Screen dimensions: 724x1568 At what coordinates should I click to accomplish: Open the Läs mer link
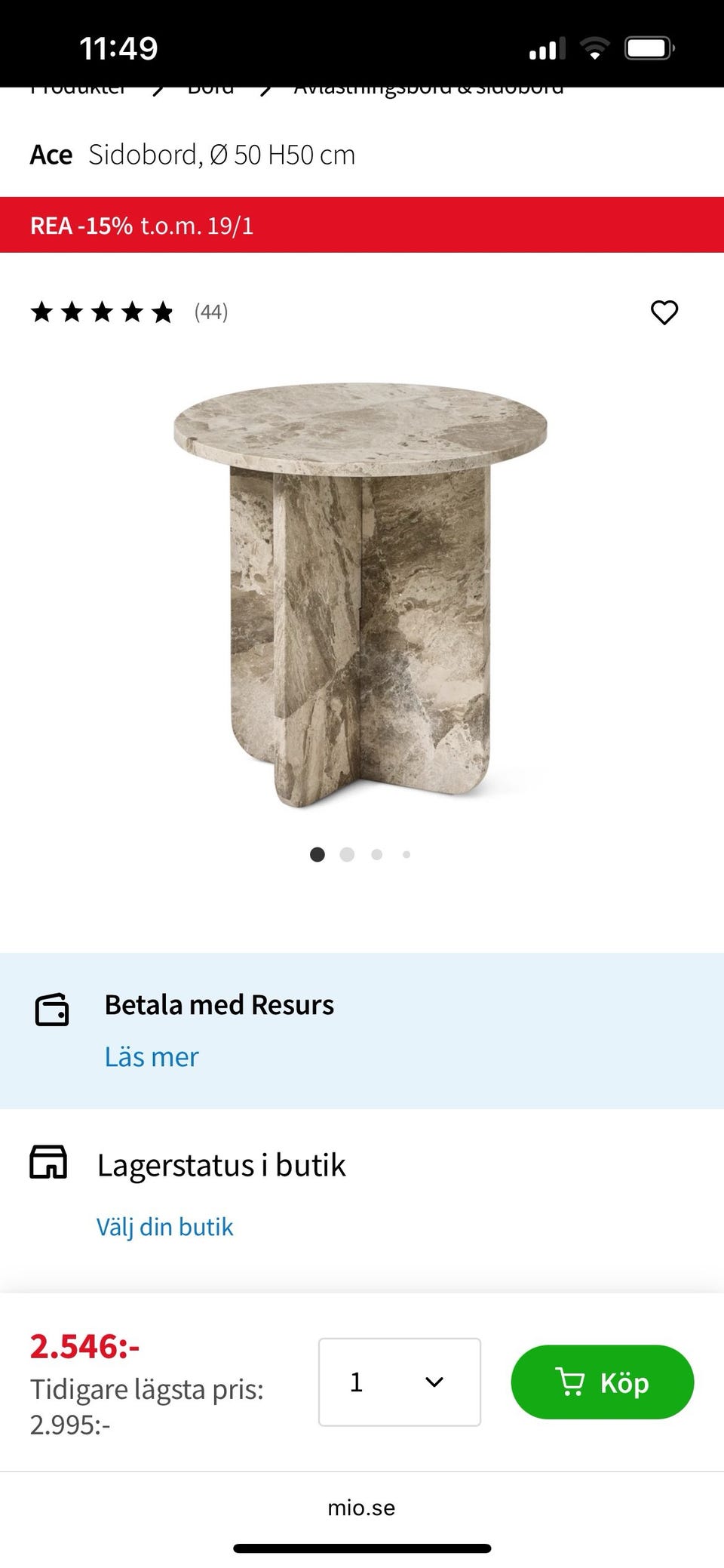[x=152, y=1056]
